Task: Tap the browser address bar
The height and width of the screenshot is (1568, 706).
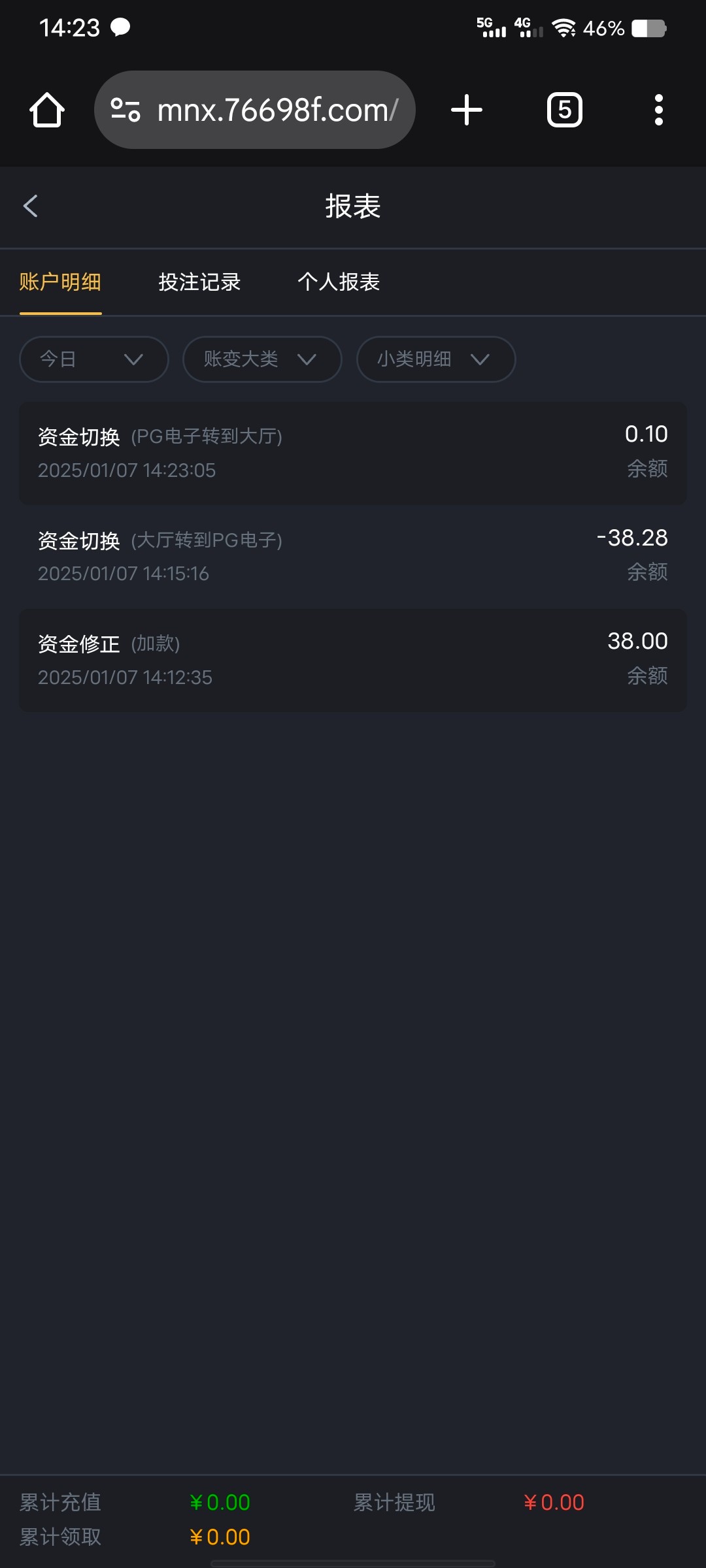Action: (x=255, y=110)
